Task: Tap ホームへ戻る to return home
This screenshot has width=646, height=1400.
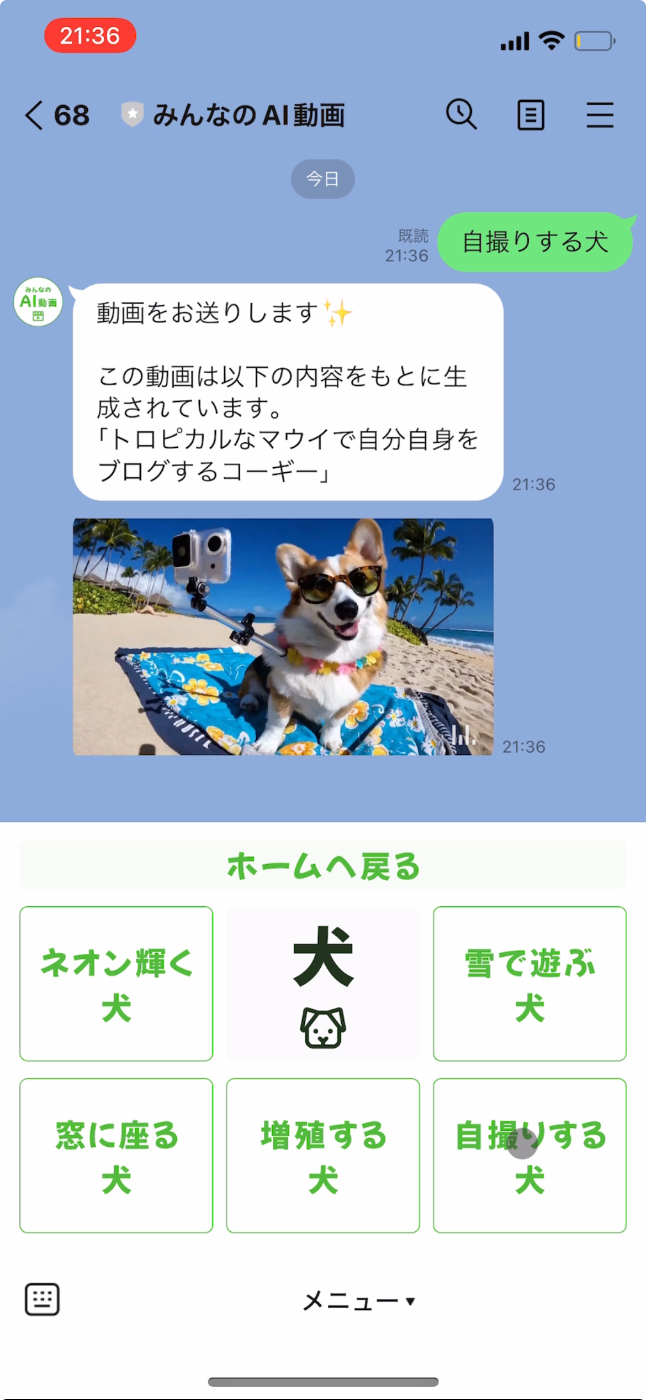Action: tap(323, 866)
